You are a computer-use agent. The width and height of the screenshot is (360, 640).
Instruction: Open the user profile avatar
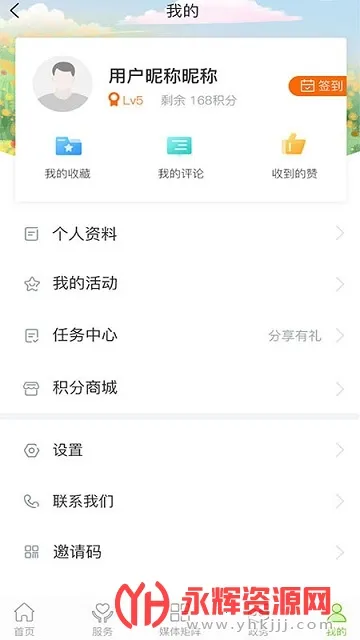pos(62,84)
